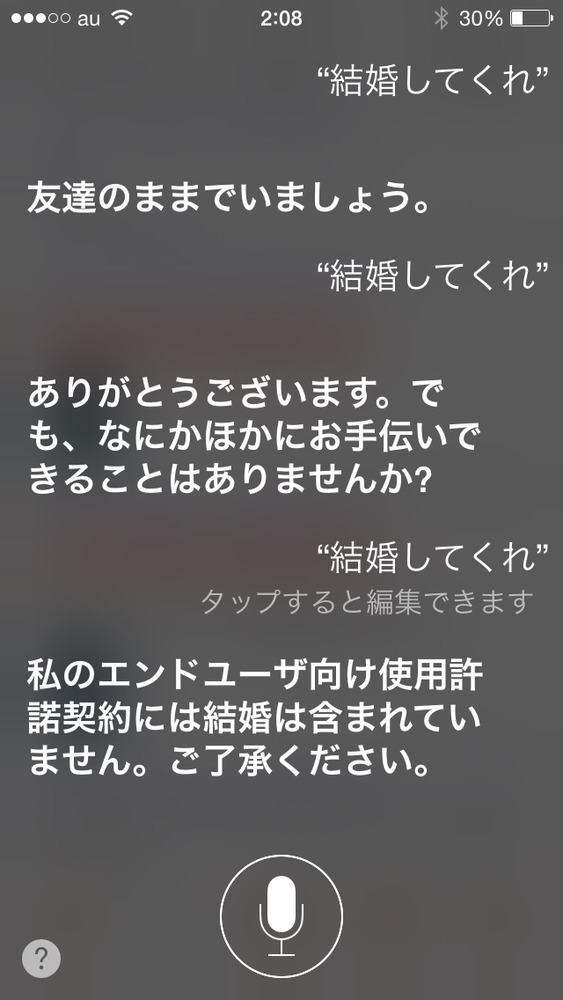Image resolution: width=563 pixels, height=1000 pixels.
Task: Tap the microphone button to speak
Action: [281, 916]
